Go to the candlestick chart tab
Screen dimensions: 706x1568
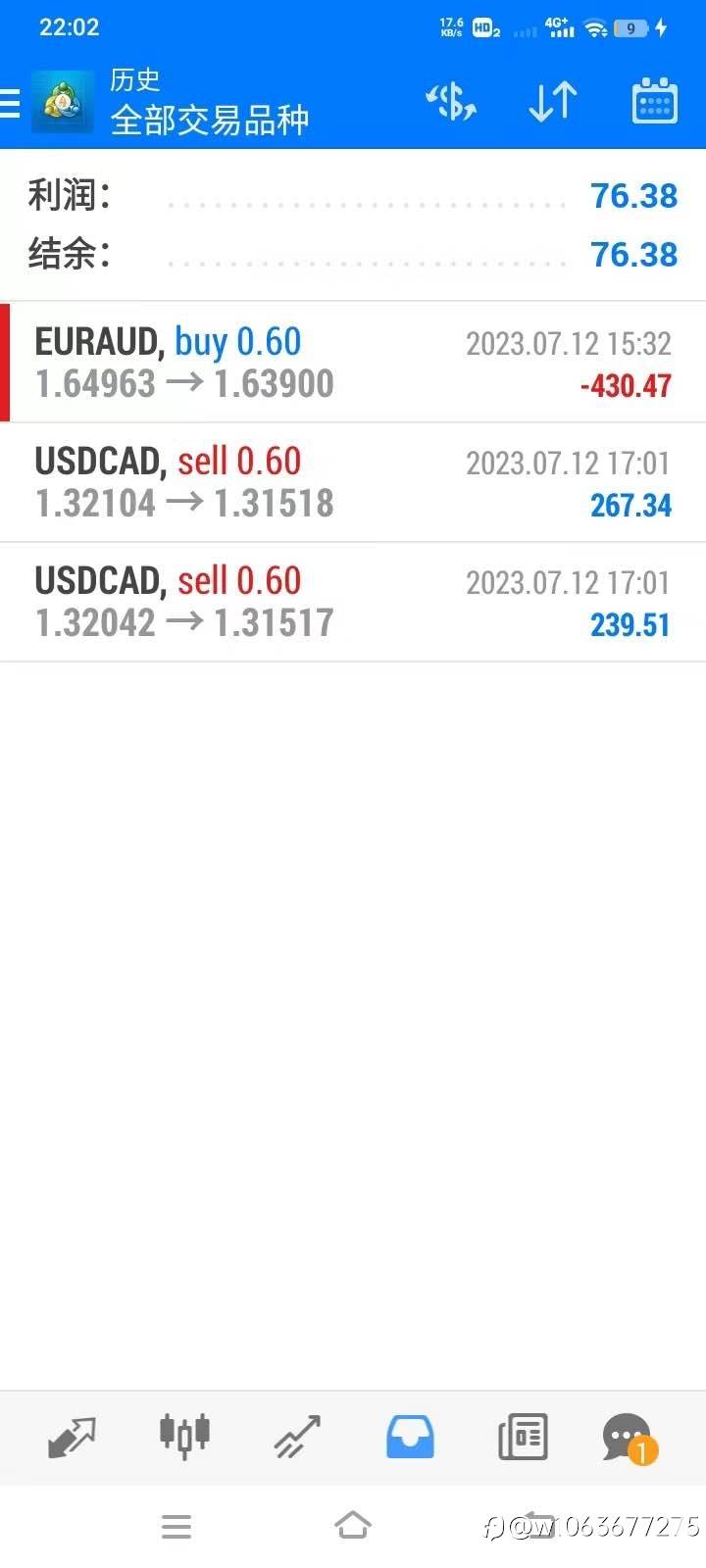click(x=184, y=1438)
